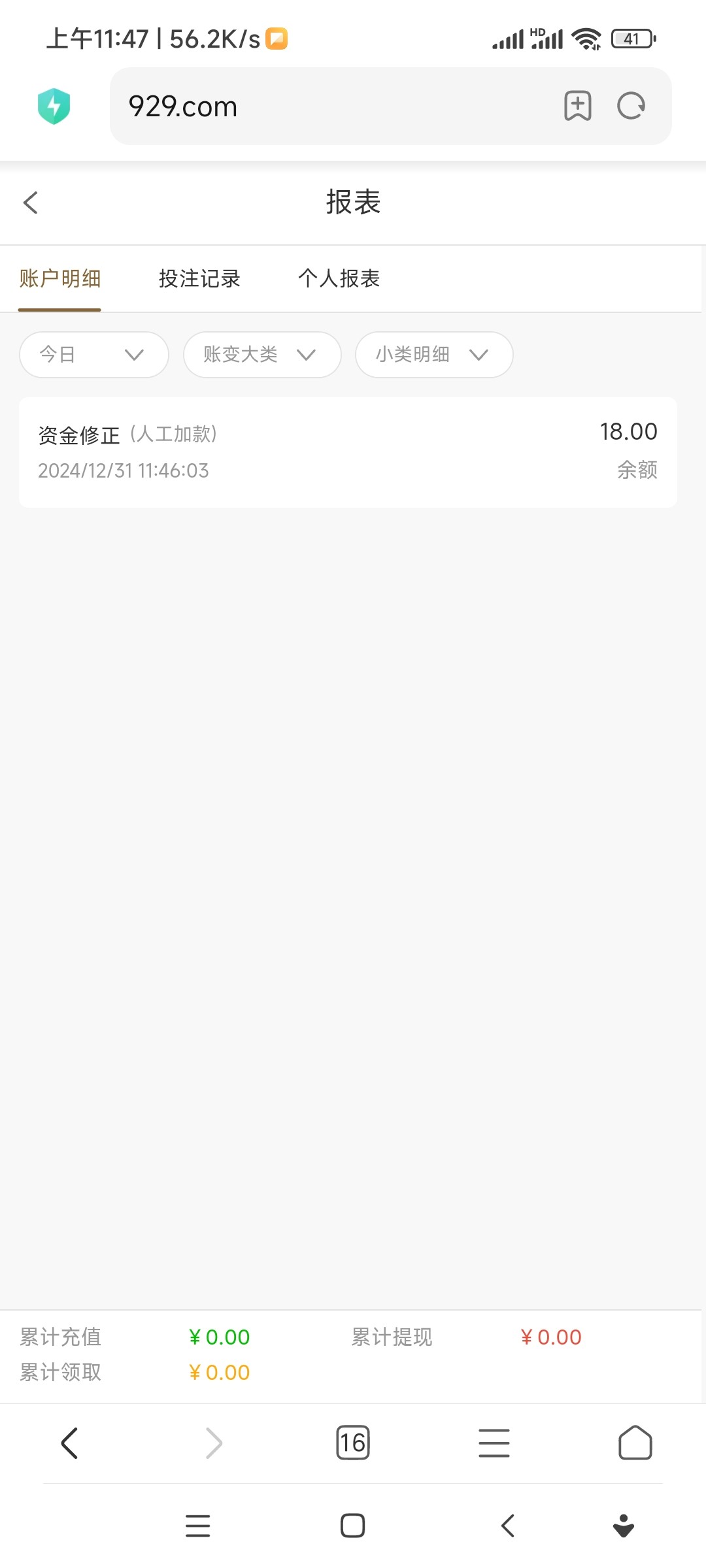Screen dimensions: 706x1568
Task: Open the browser tabs switcher showing 16
Action: (x=353, y=1443)
